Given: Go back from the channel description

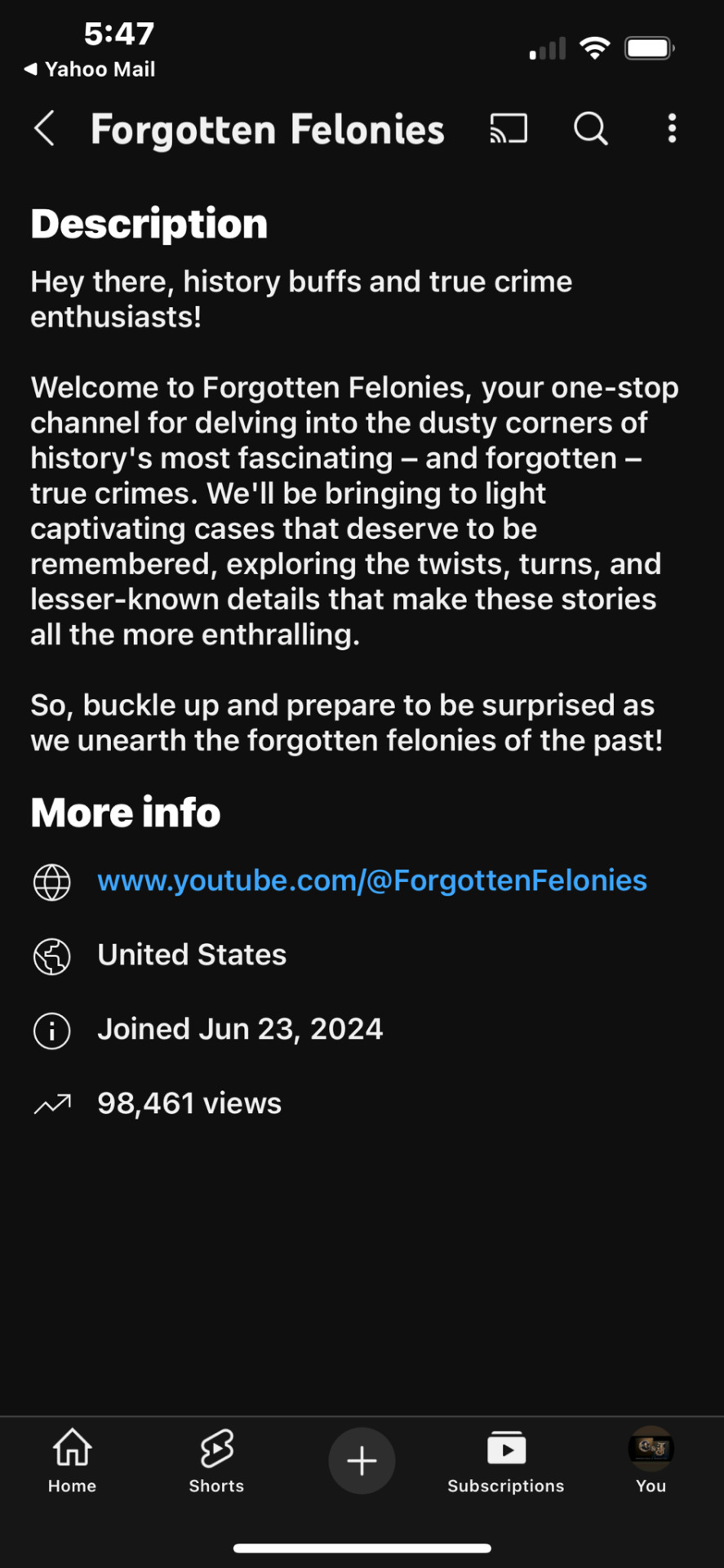Looking at the screenshot, I should [45, 129].
